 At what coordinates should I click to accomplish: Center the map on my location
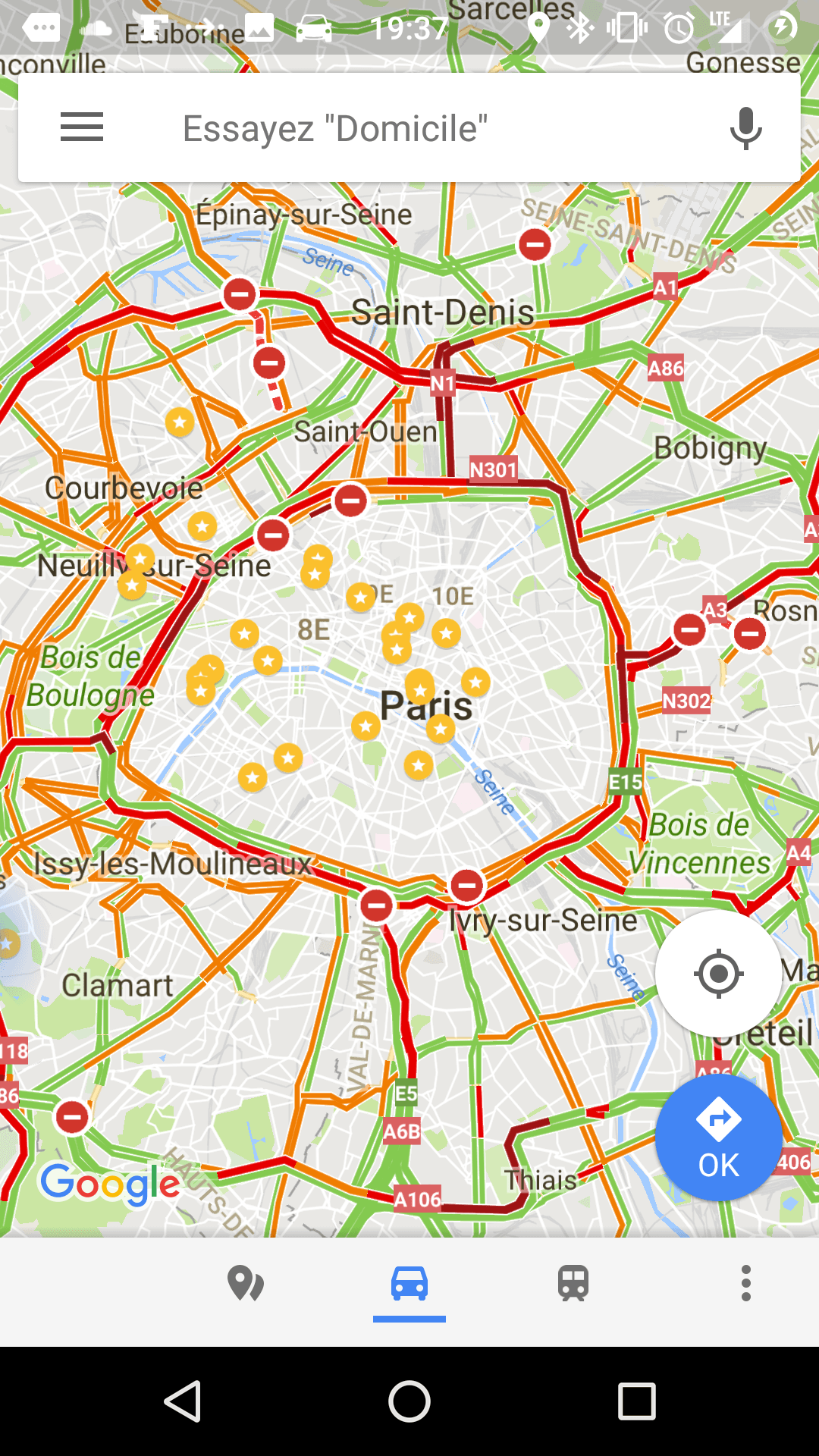(x=718, y=974)
